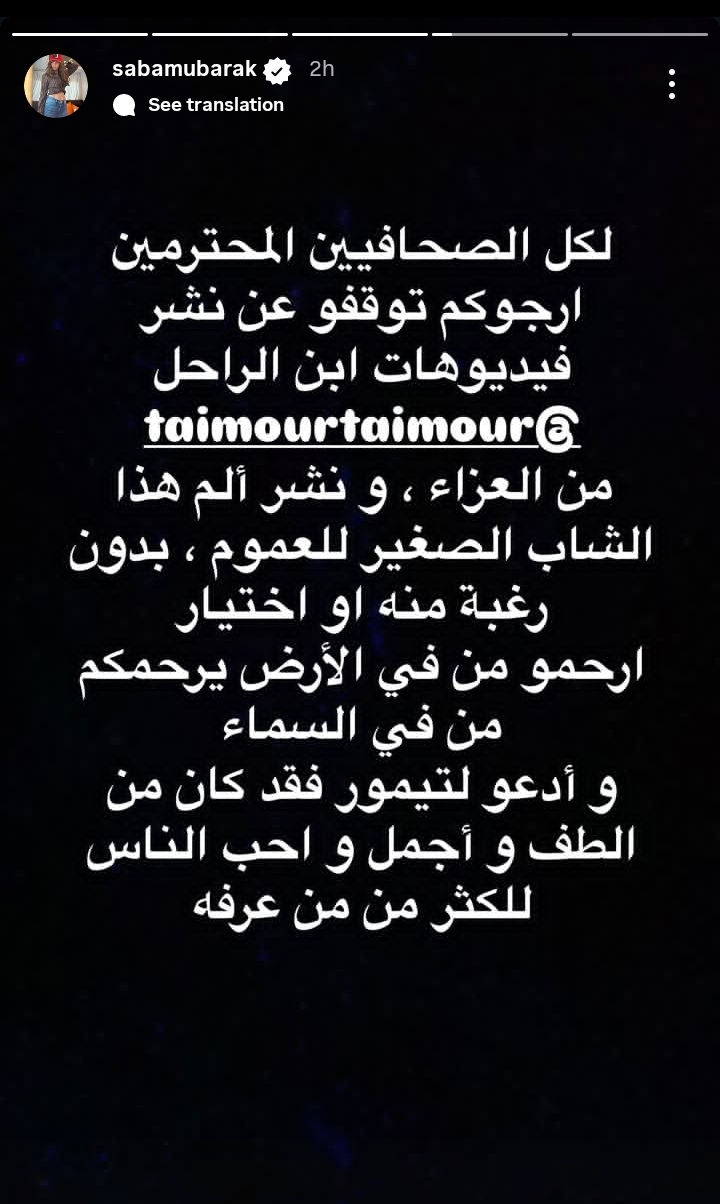Viewport: 720px width, 1204px height.
Task: Open the three-dot overflow menu
Action: click(672, 84)
